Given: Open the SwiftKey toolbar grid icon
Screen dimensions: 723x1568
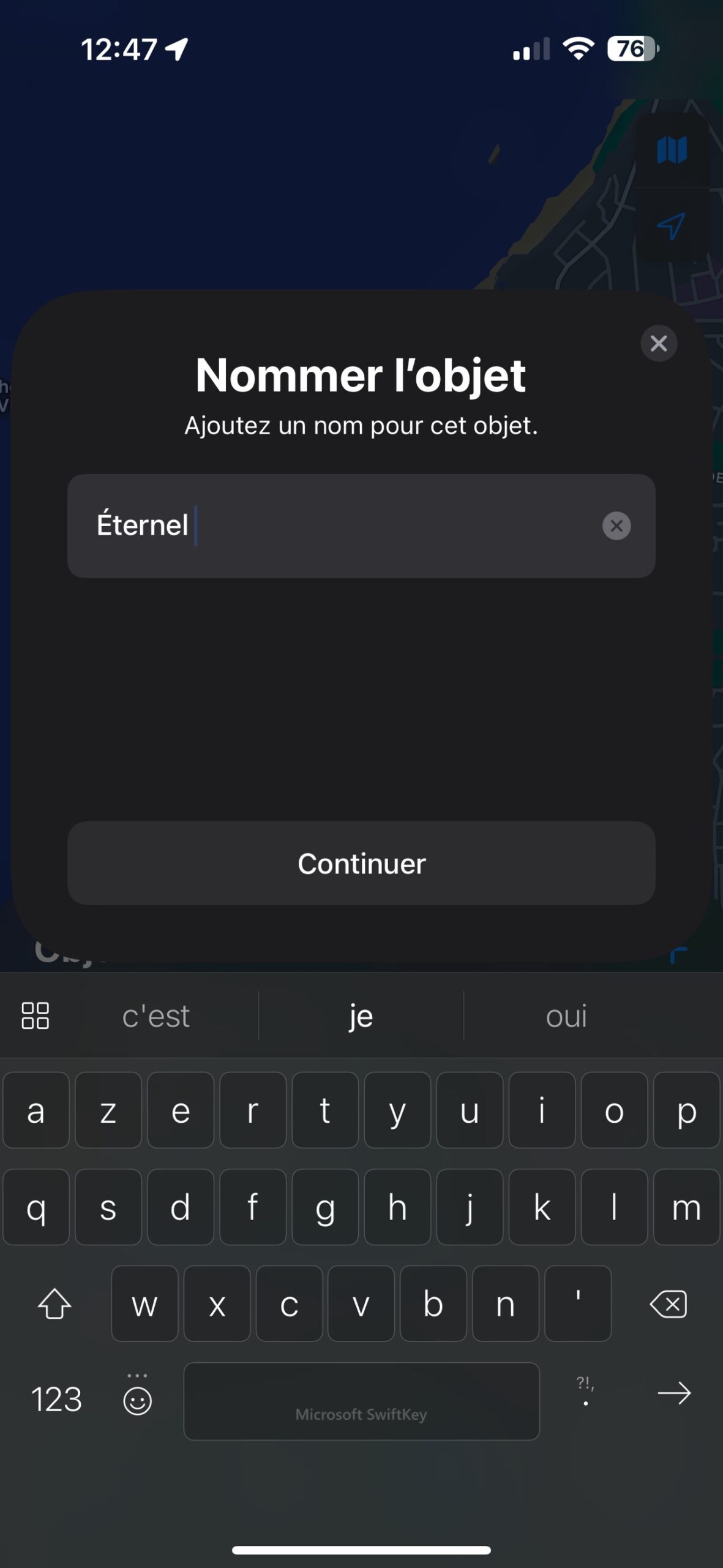Looking at the screenshot, I should pos(35,1016).
